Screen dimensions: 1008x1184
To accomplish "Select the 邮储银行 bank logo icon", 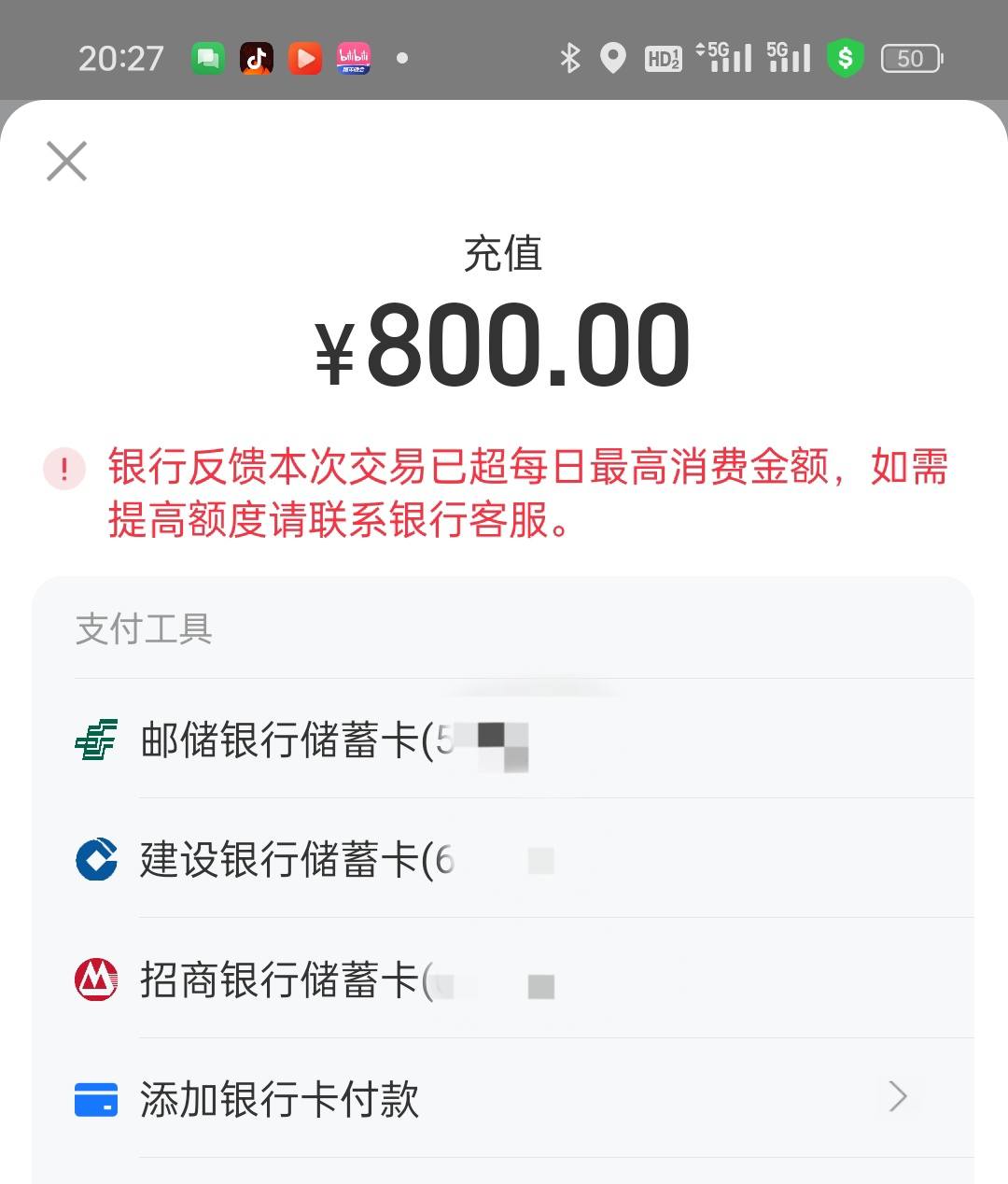I will pos(94,739).
